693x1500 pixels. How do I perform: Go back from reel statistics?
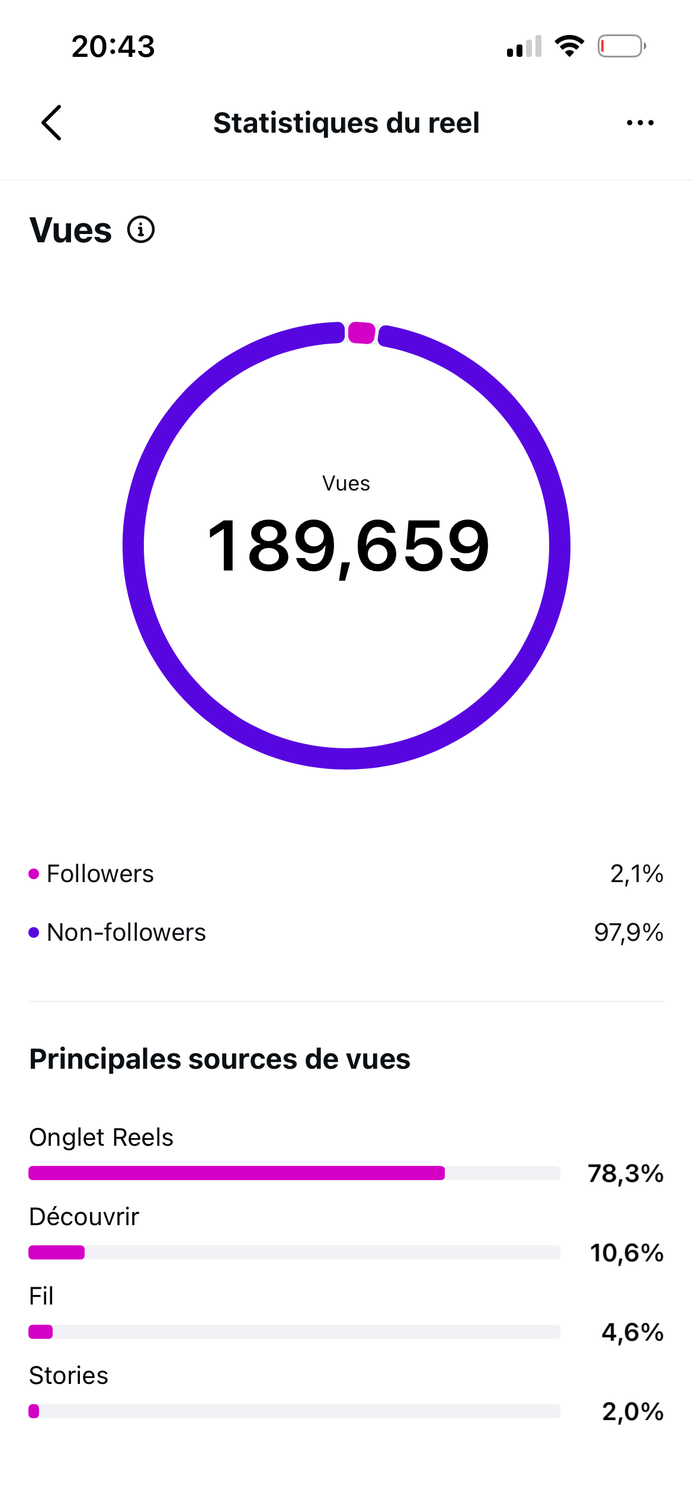pyautogui.click(x=51, y=123)
